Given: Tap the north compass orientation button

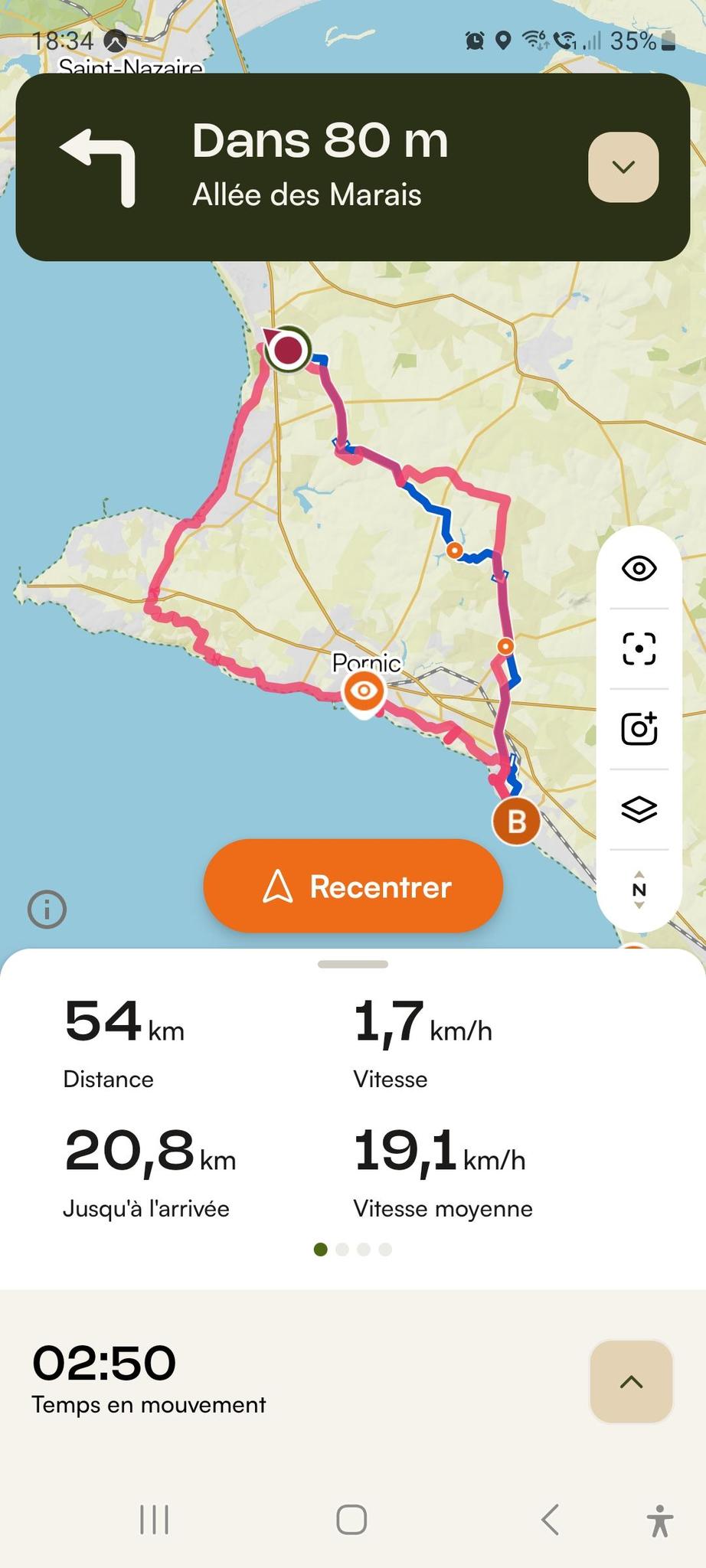Looking at the screenshot, I should [x=639, y=889].
